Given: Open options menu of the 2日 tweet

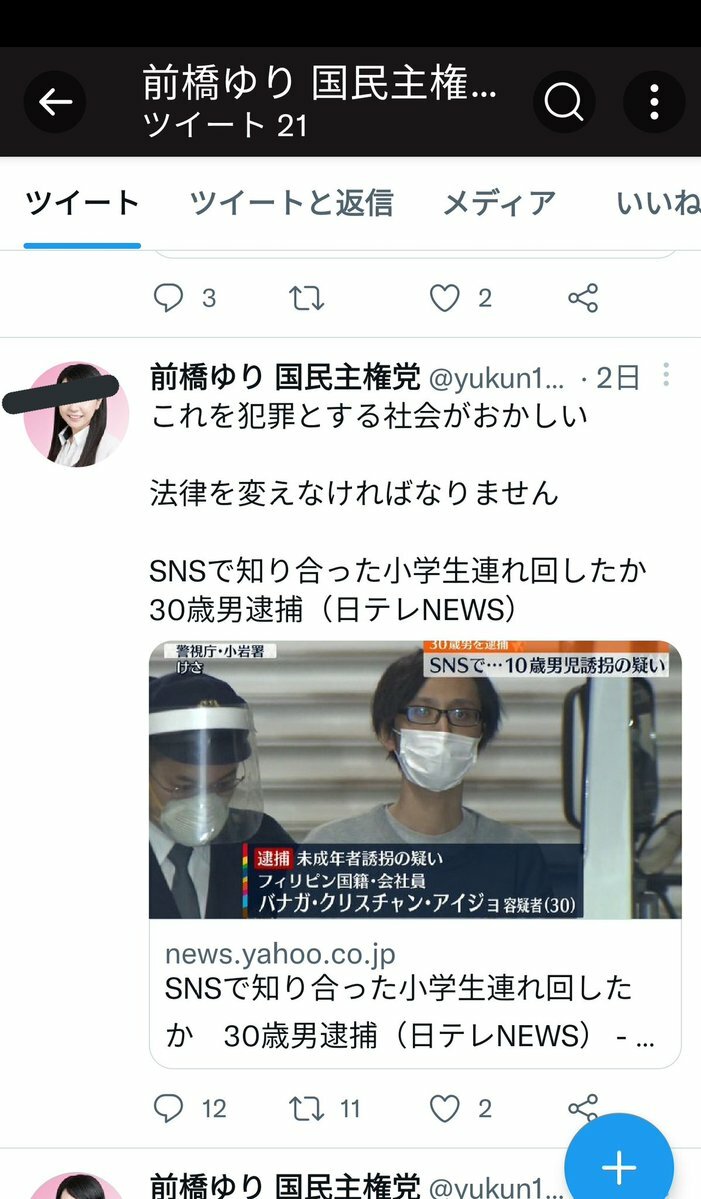Looking at the screenshot, I should click(x=666, y=376).
